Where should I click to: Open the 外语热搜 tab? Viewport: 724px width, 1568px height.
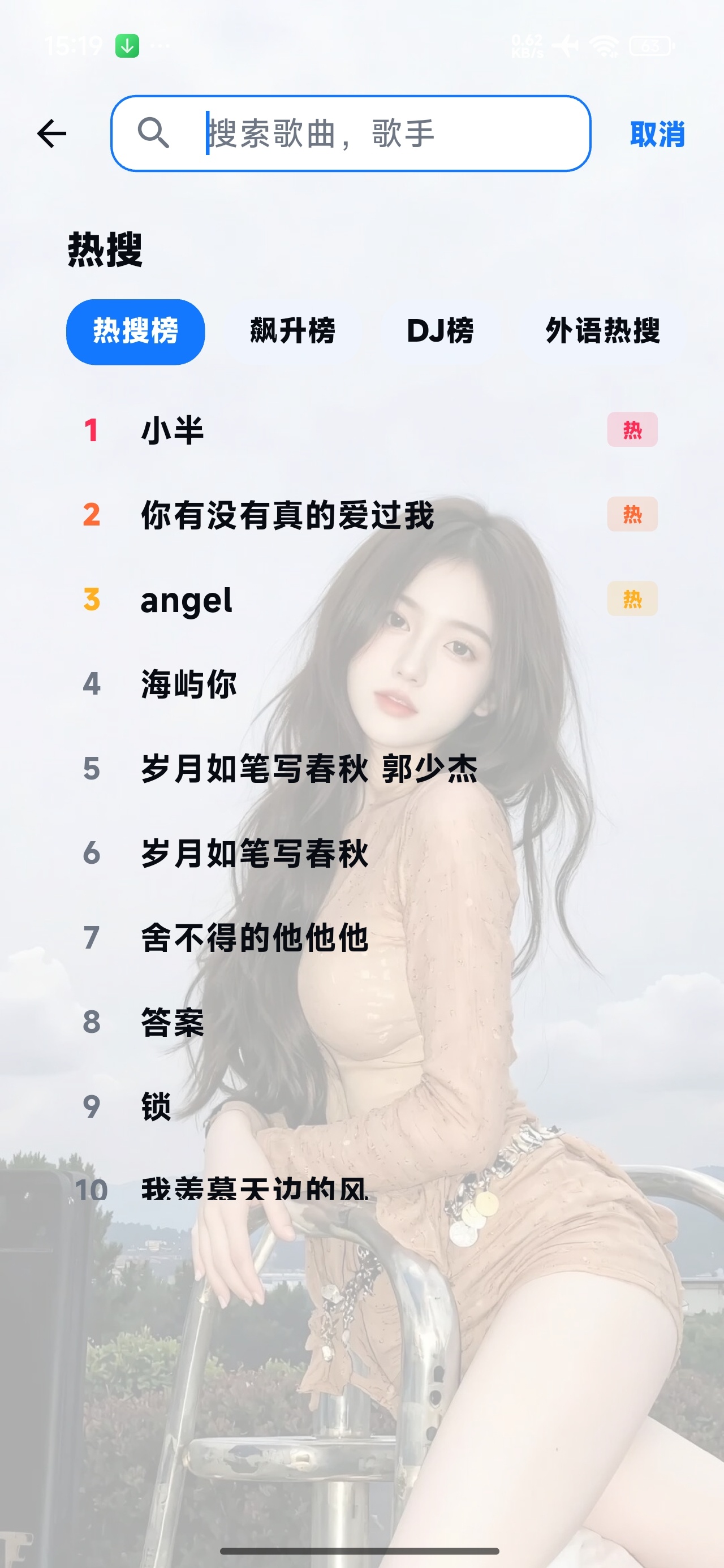point(602,331)
